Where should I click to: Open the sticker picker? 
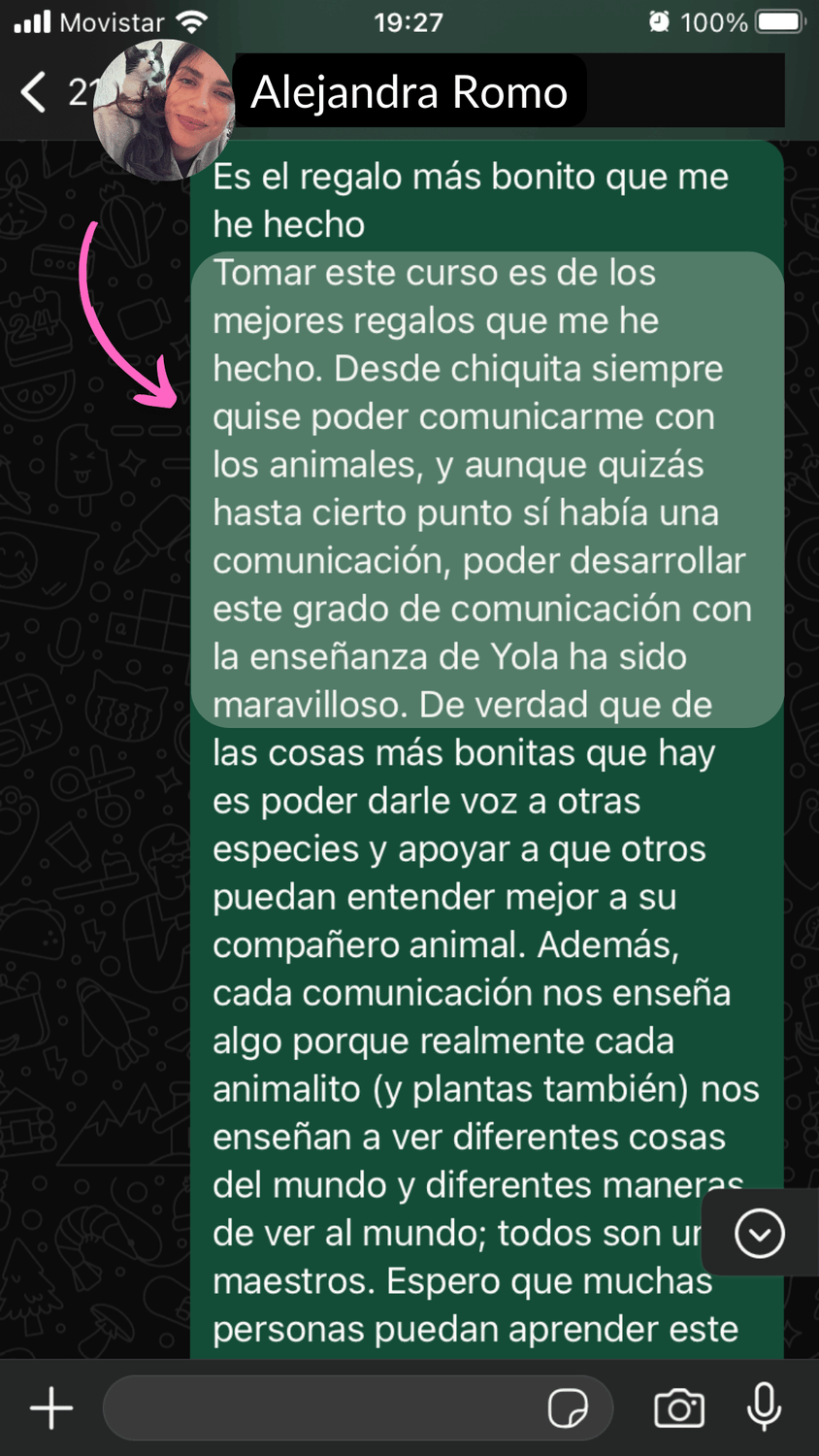[568, 1407]
